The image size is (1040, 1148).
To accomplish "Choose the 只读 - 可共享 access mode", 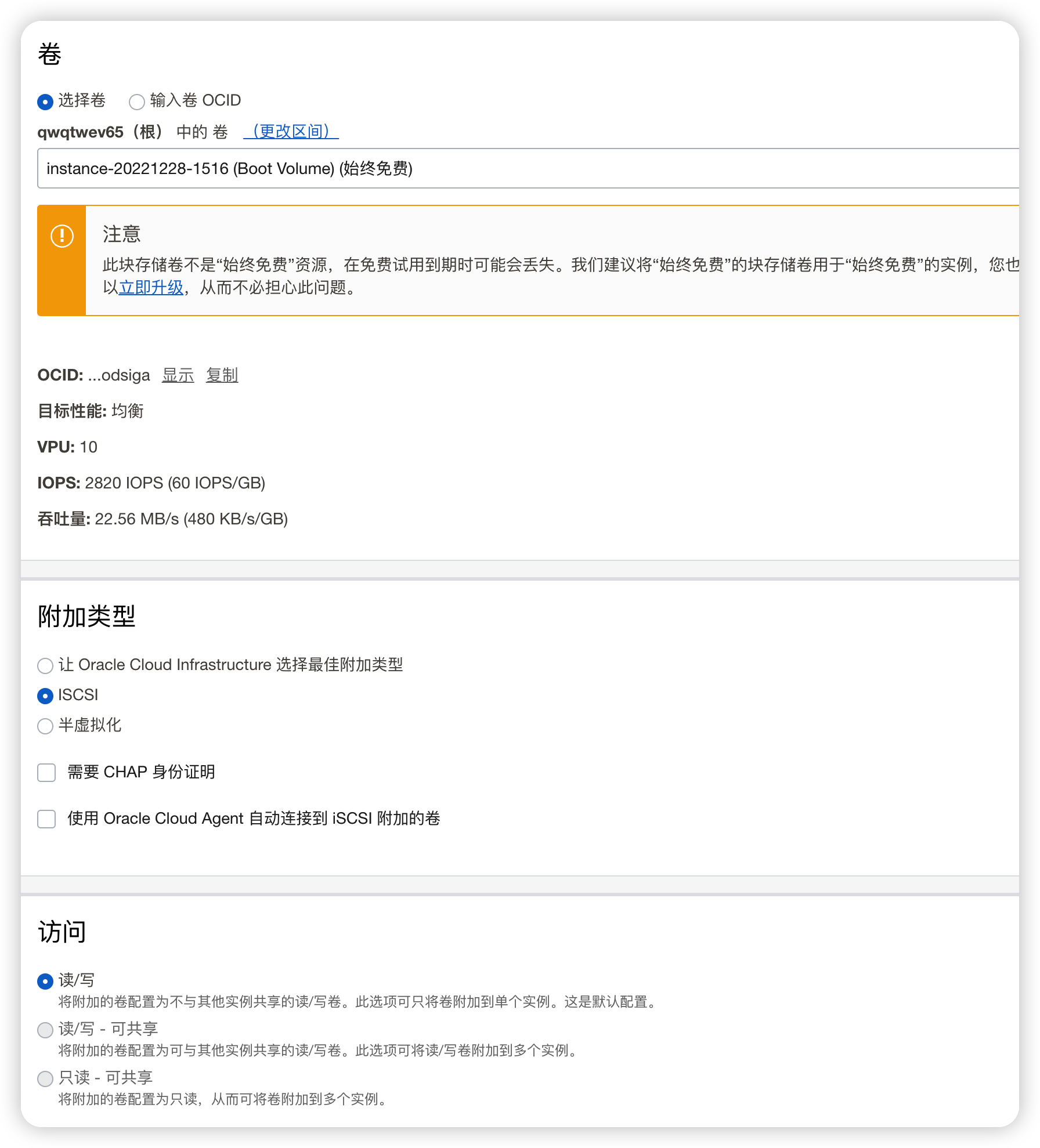I will tap(45, 1078).
